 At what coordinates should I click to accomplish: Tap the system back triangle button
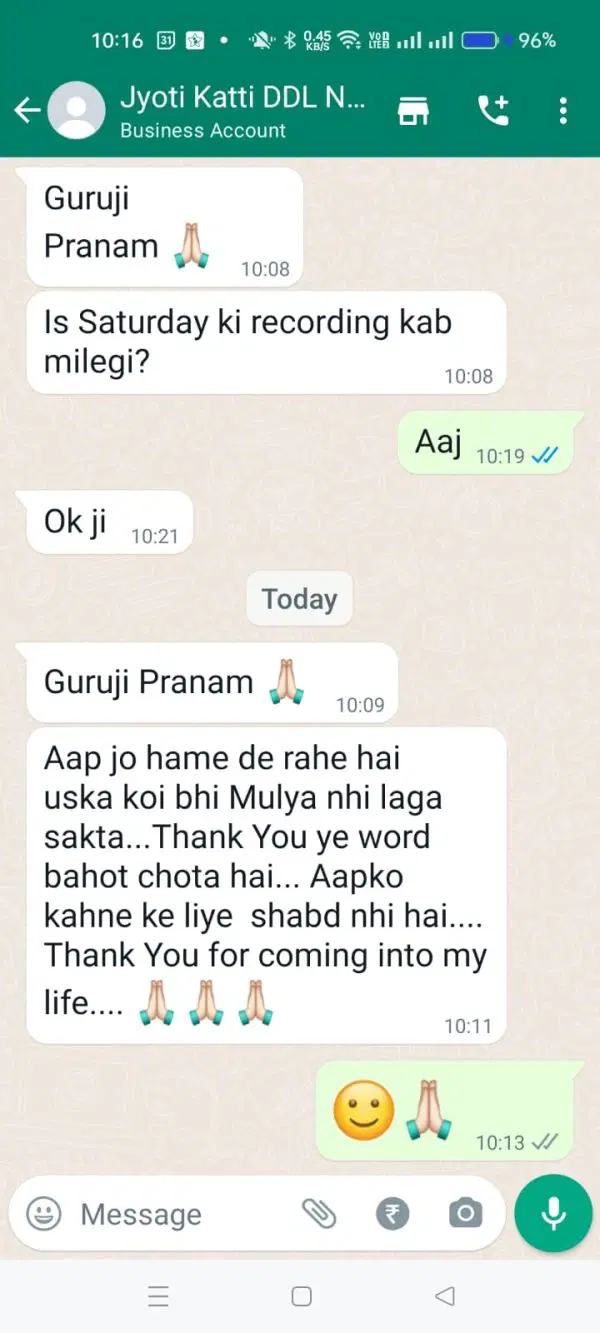445,1297
